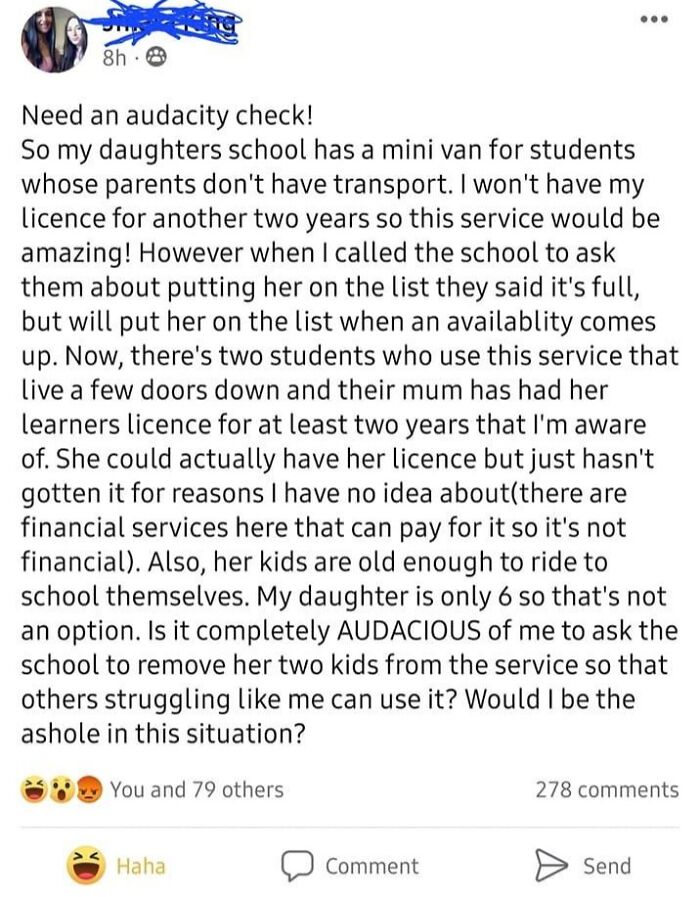Send this post to someone

[x=582, y=865]
